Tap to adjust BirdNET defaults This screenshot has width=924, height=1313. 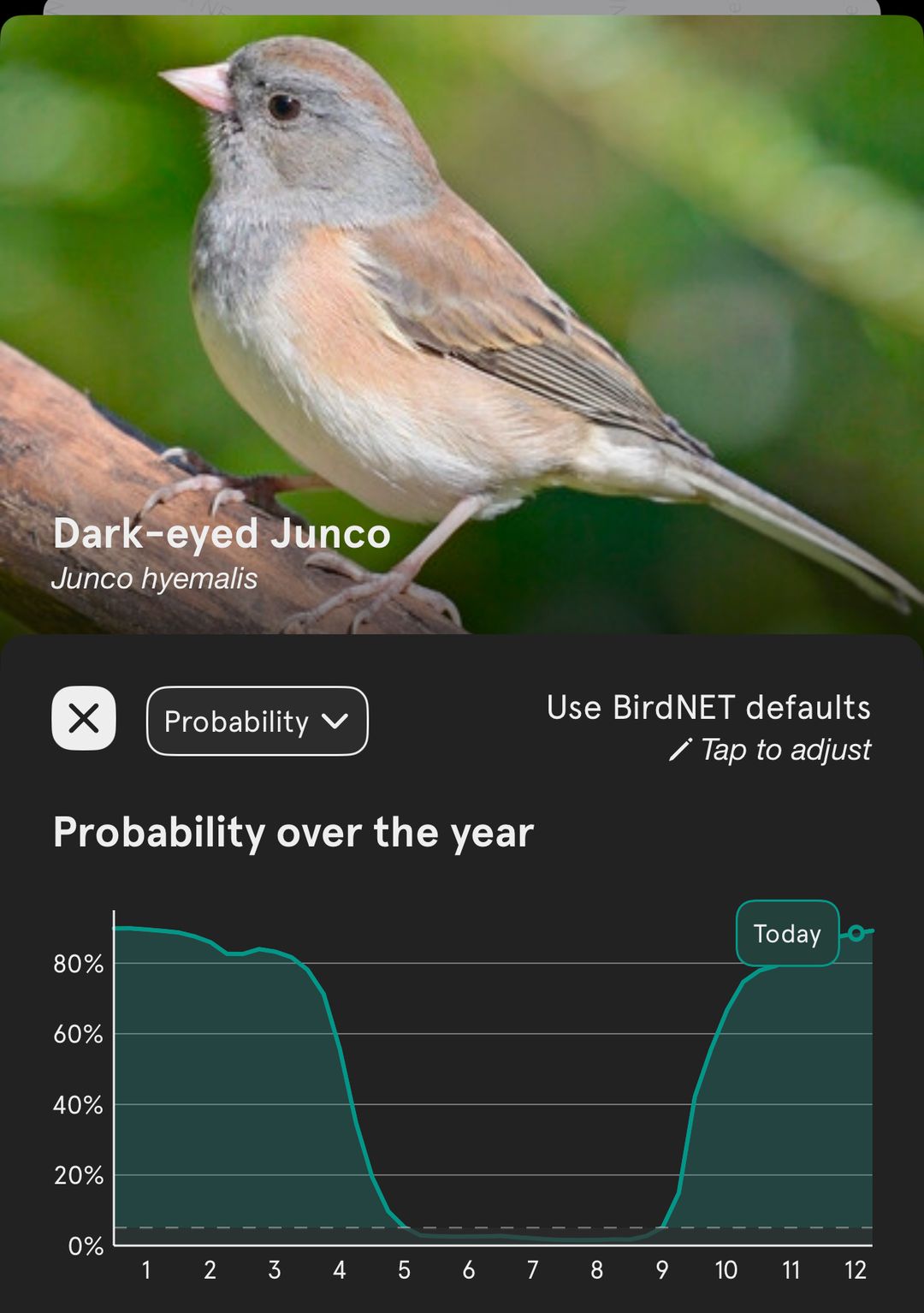pyautogui.click(x=769, y=749)
